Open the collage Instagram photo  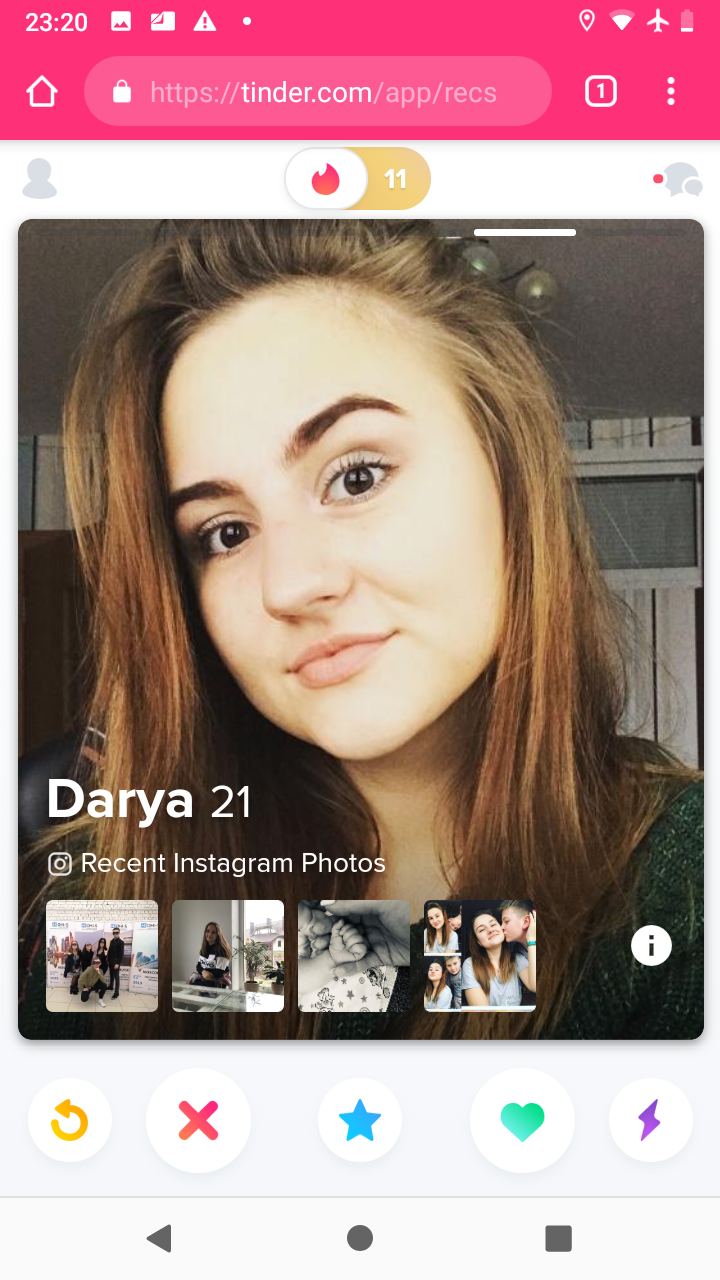[x=480, y=956]
